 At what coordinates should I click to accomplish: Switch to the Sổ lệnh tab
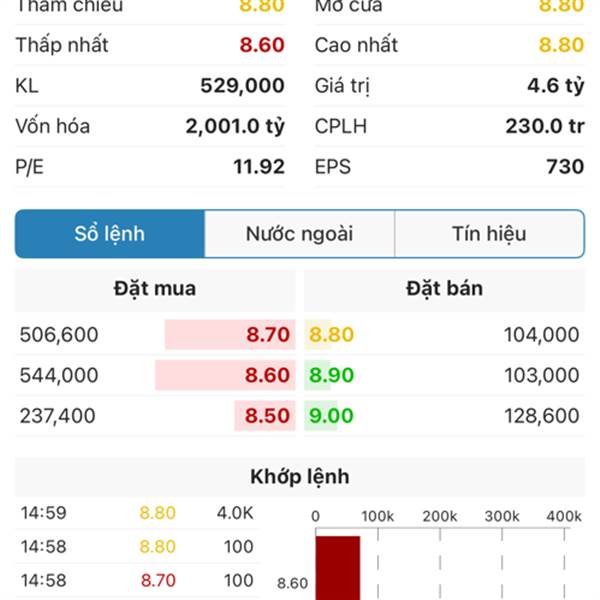click(110, 234)
